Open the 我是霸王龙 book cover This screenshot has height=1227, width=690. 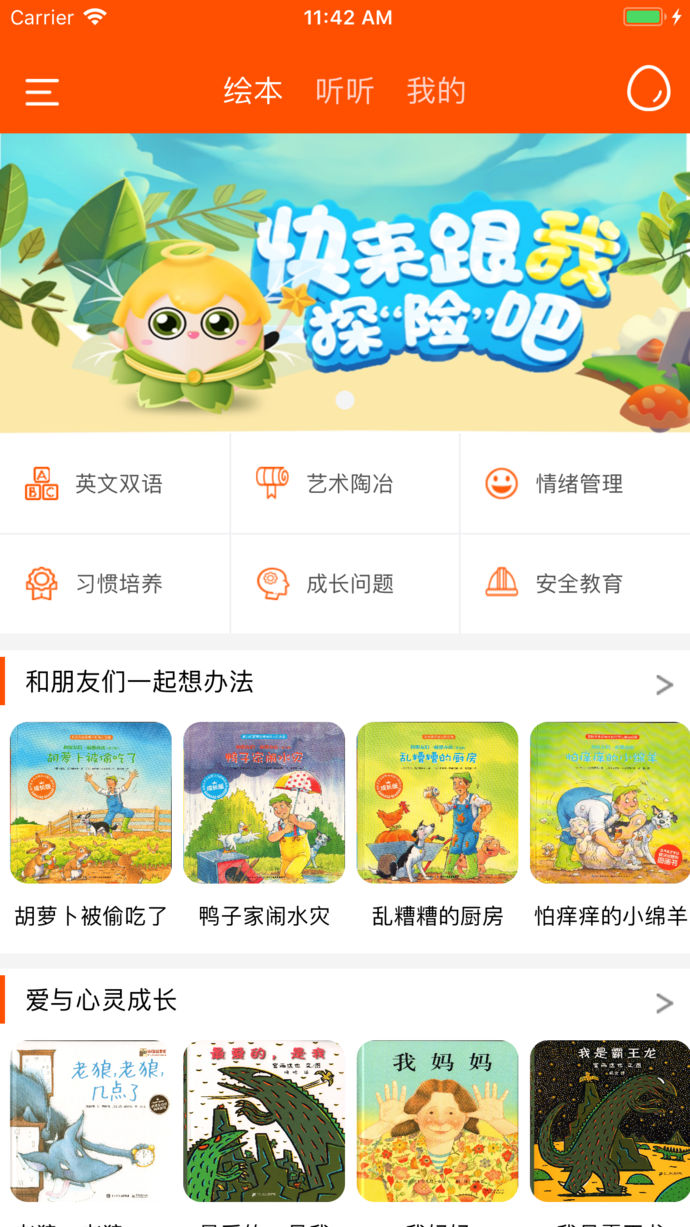pyautogui.click(x=610, y=1121)
